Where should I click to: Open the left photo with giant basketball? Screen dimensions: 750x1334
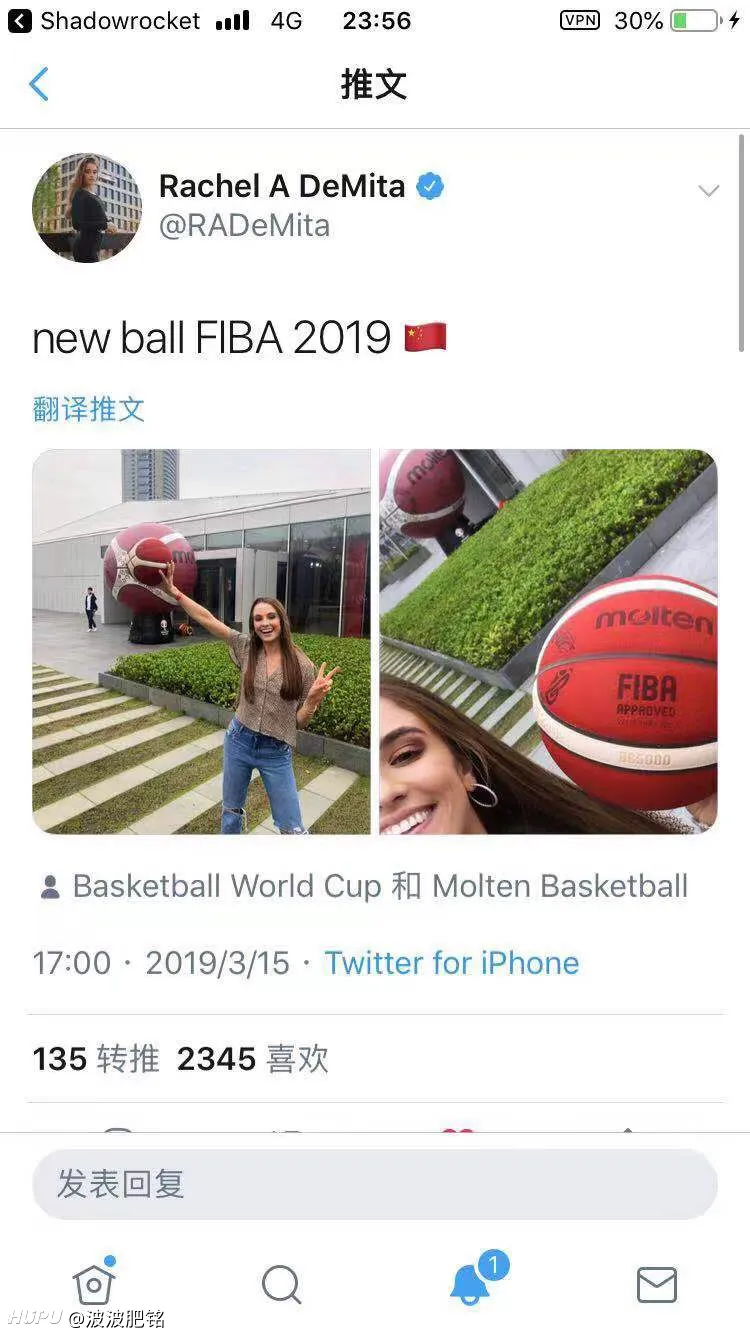(x=201, y=641)
